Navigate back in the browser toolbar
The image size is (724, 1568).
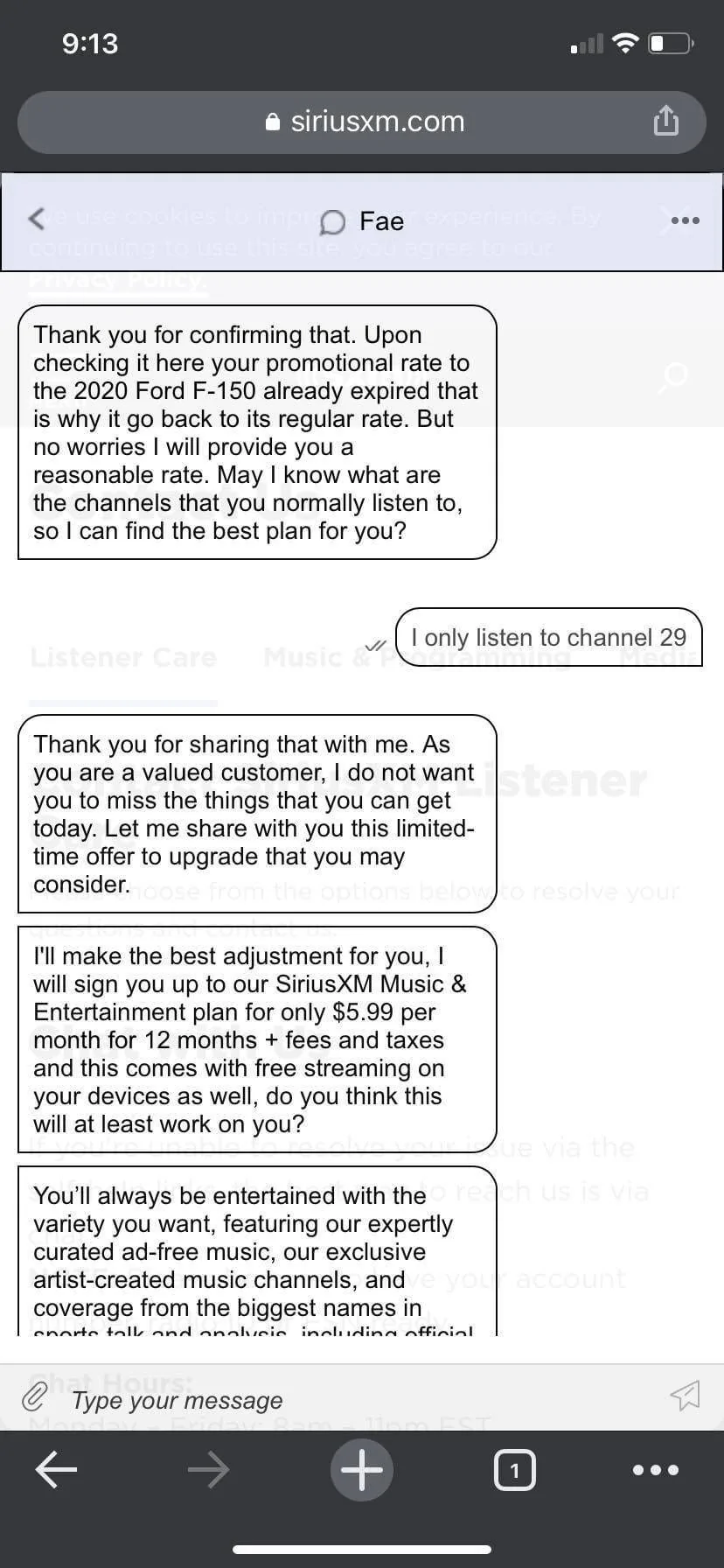click(57, 1471)
